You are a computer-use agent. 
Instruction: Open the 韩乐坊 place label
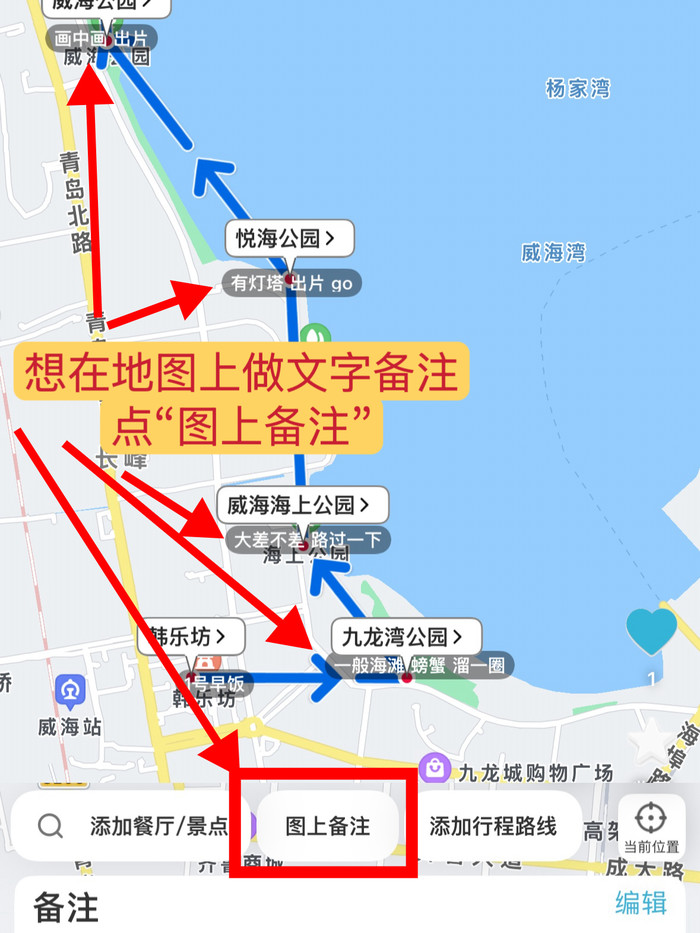pyautogui.click(x=191, y=635)
